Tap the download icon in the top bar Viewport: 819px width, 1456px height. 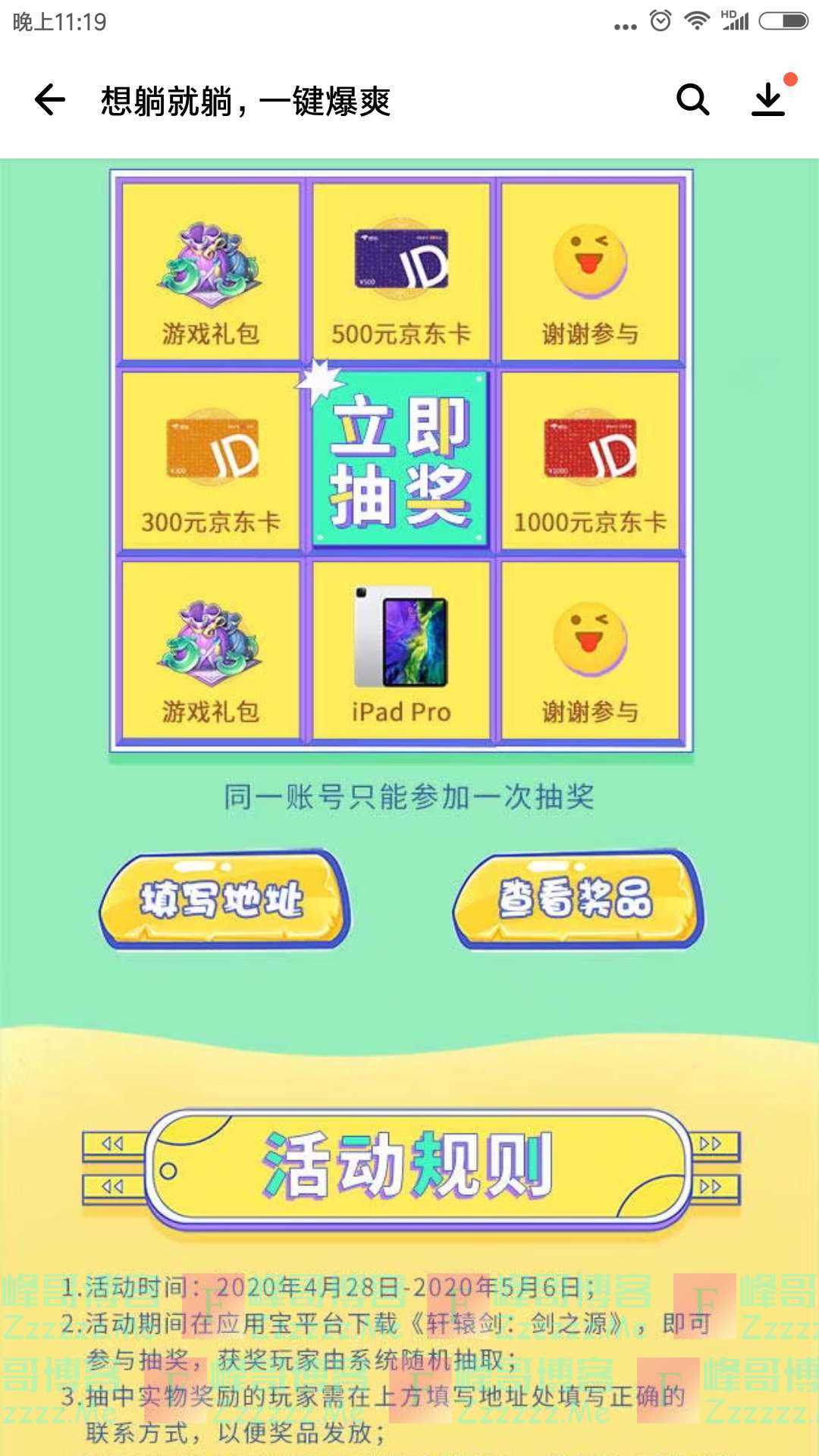[770, 101]
